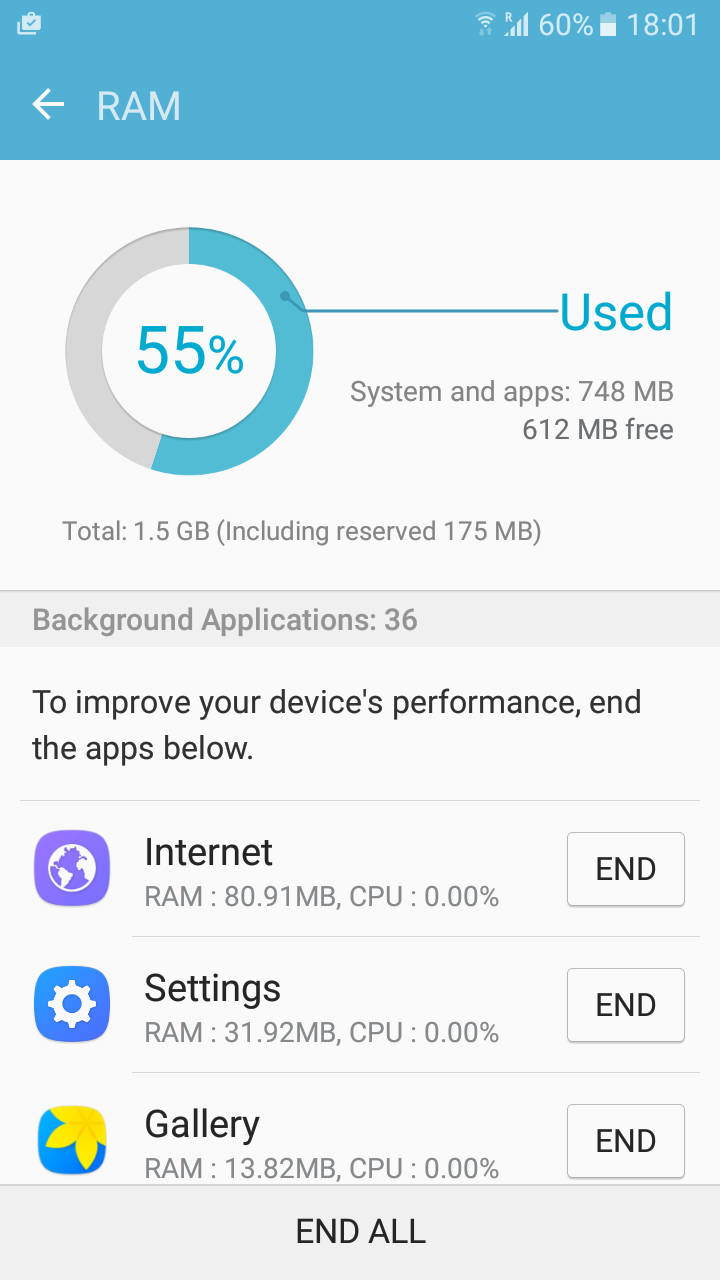This screenshot has height=1280, width=720.
Task: End the Gallery app
Action: click(x=625, y=1140)
